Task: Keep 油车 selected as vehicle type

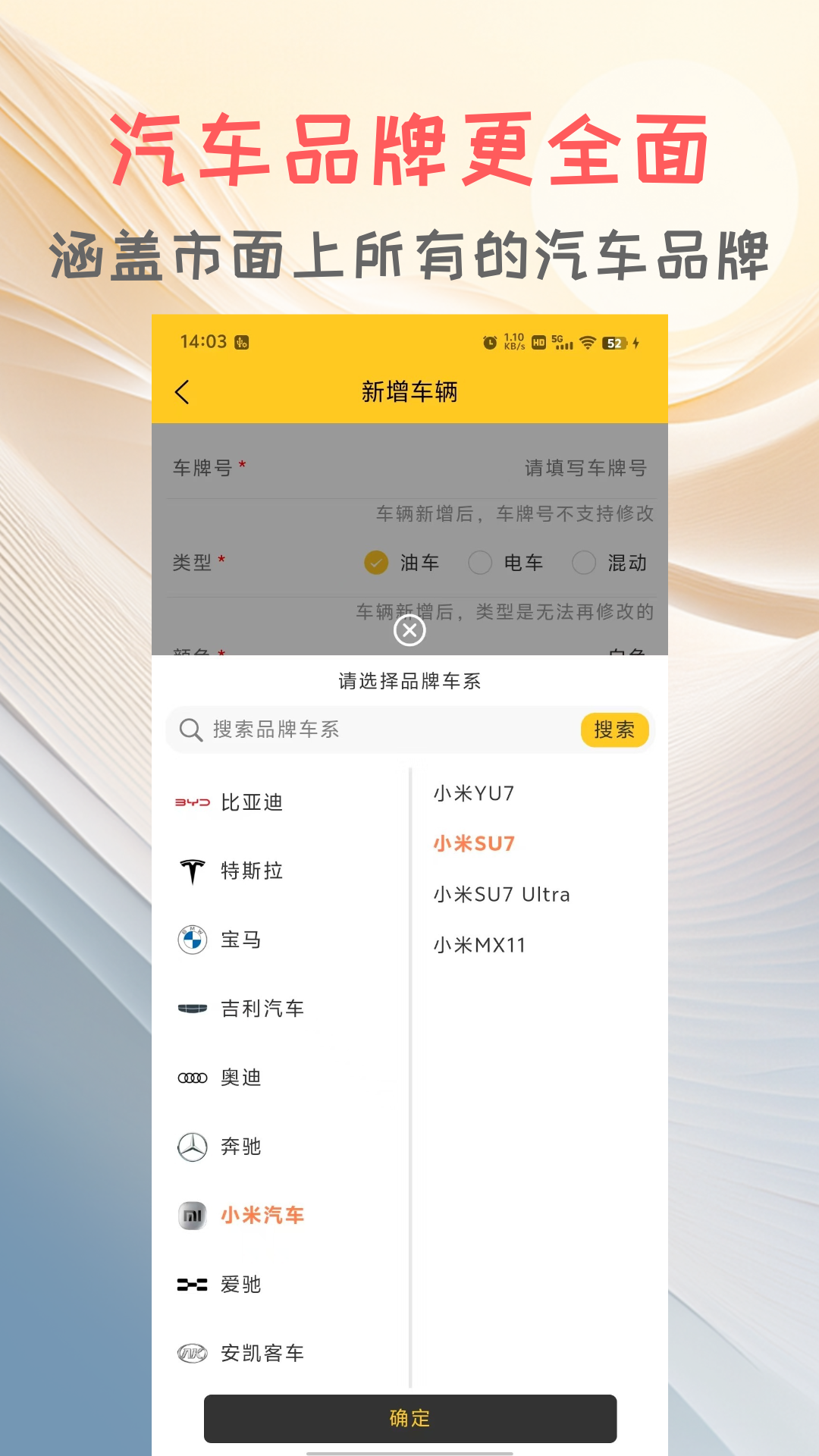Action: [376, 563]
